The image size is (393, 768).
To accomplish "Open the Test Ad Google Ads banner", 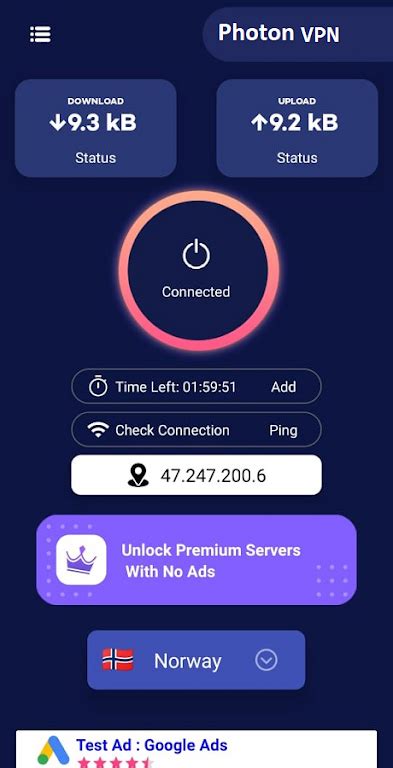I will pyautogui.click(x=196, y=749).
